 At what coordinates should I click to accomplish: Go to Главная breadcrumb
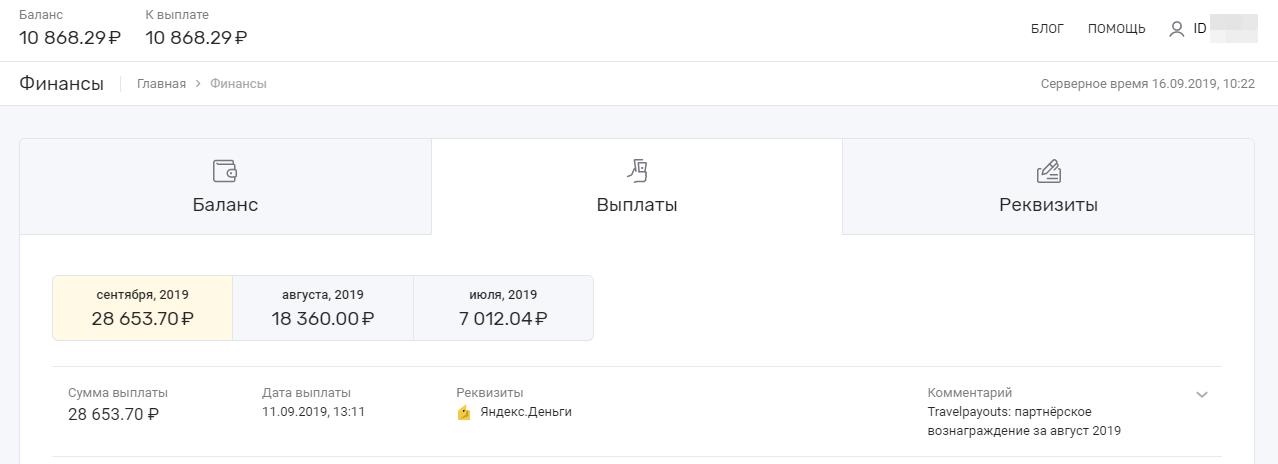[x=161, y=84]
